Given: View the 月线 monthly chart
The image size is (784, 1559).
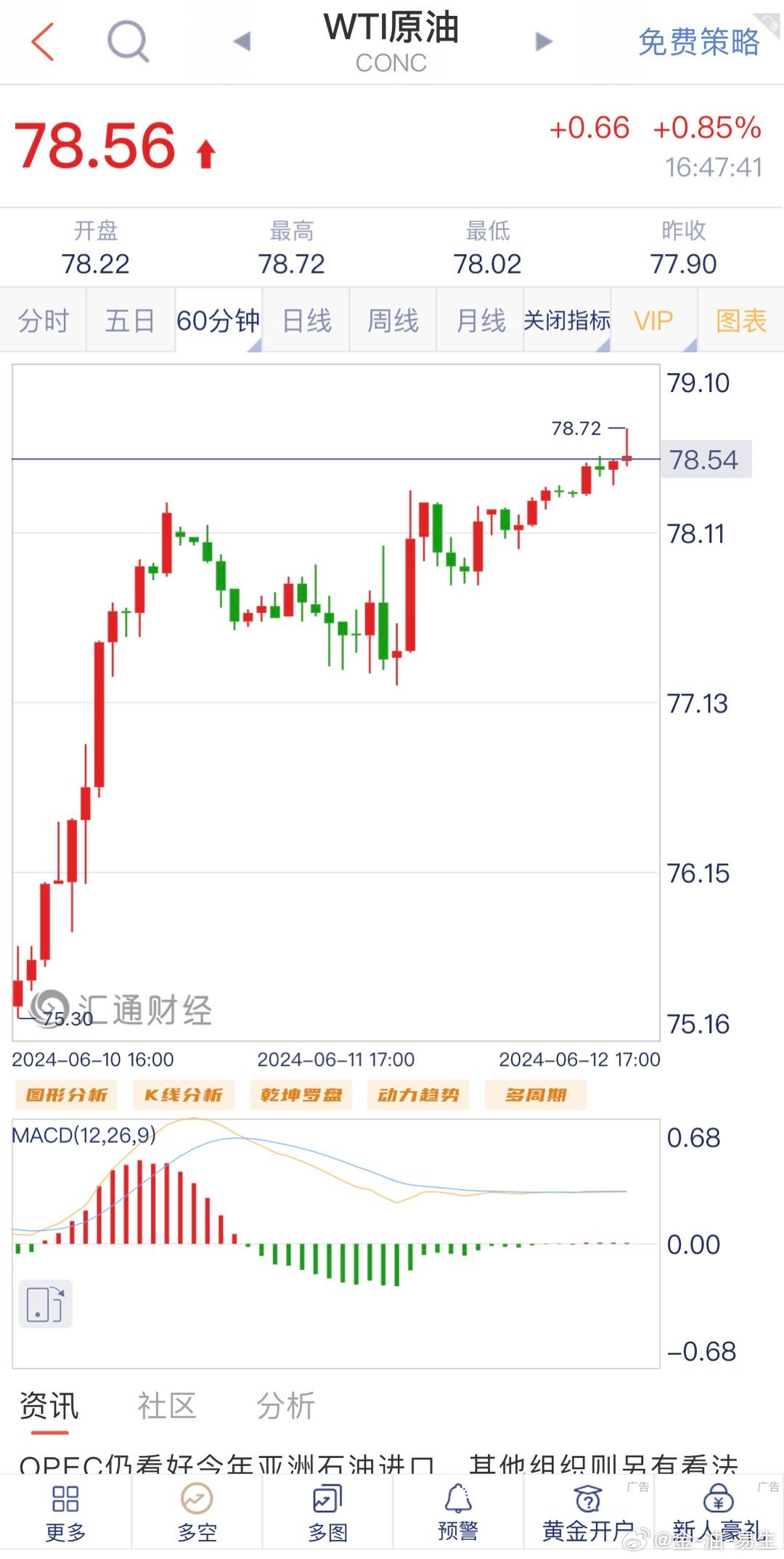Looking at the screenshot, I should (x=481, y=320).
